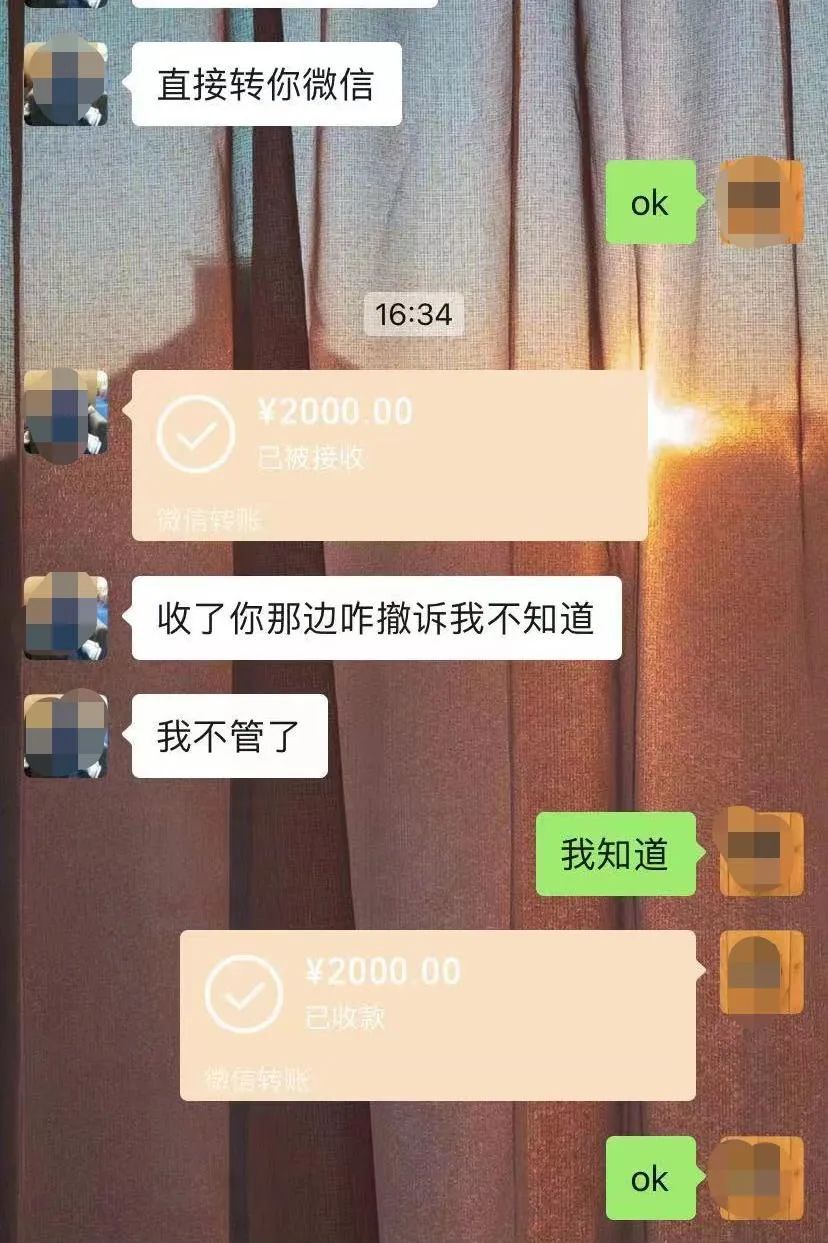Tap the avatar beside 直接转你微信 message

(65, 84)
